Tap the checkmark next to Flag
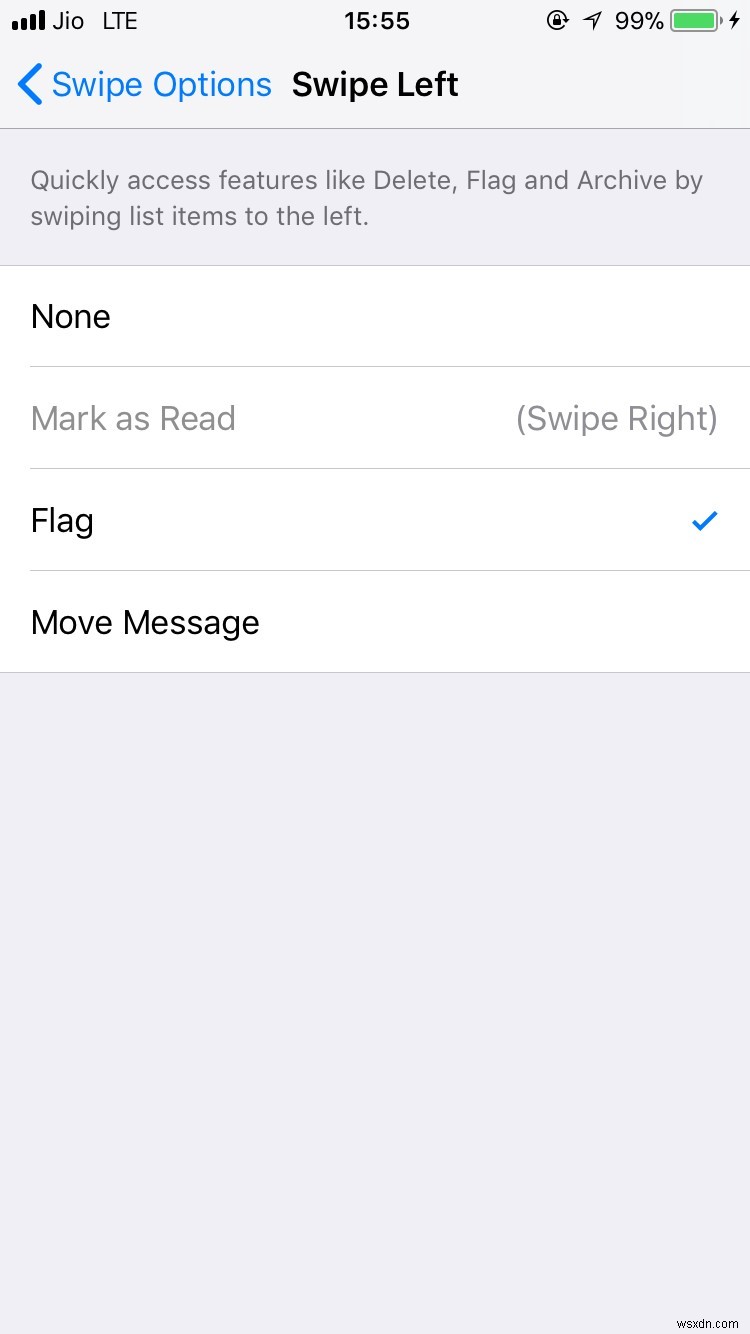Screen dimensions: 750x1334 pyautogui.click(x=704, y=520)
